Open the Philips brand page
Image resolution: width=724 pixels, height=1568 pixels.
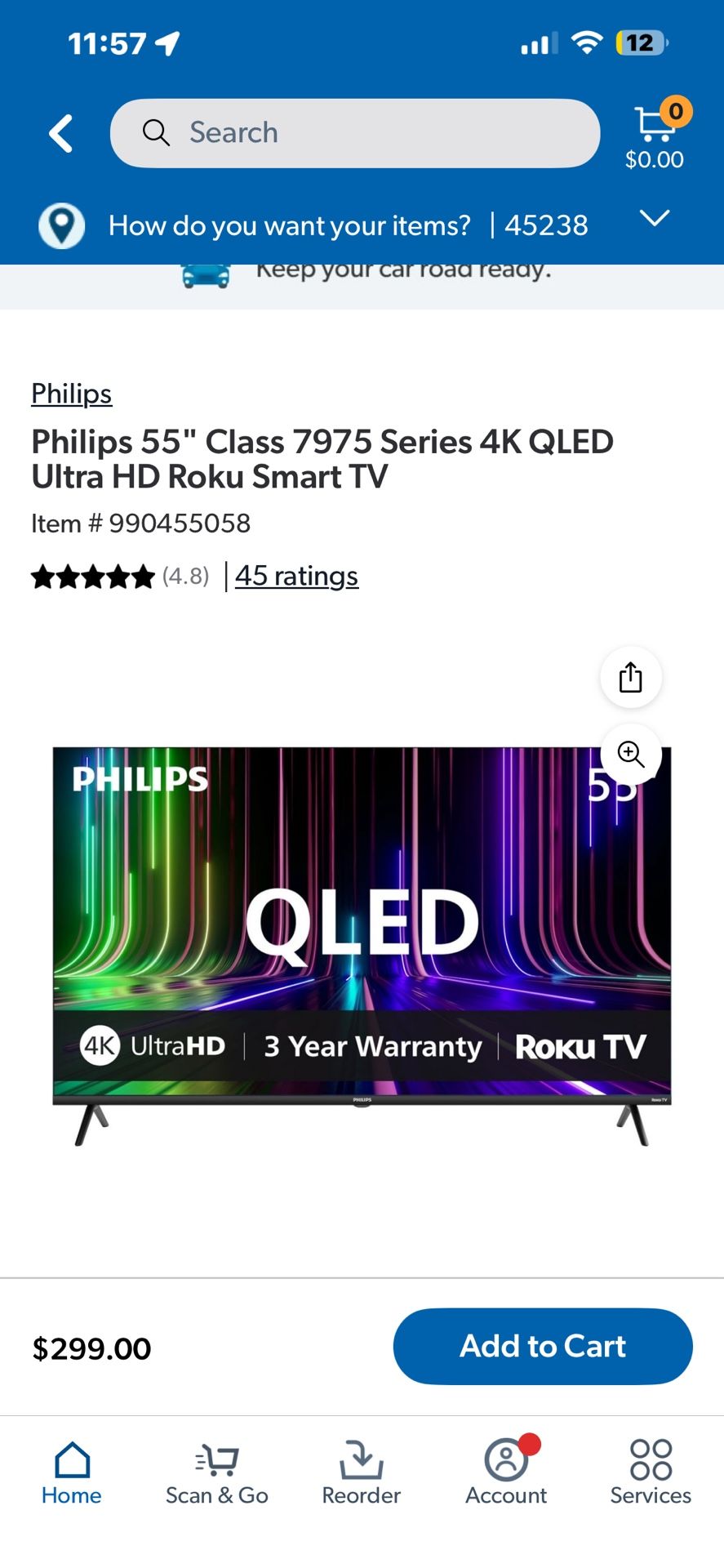click(x=71, y=394)
